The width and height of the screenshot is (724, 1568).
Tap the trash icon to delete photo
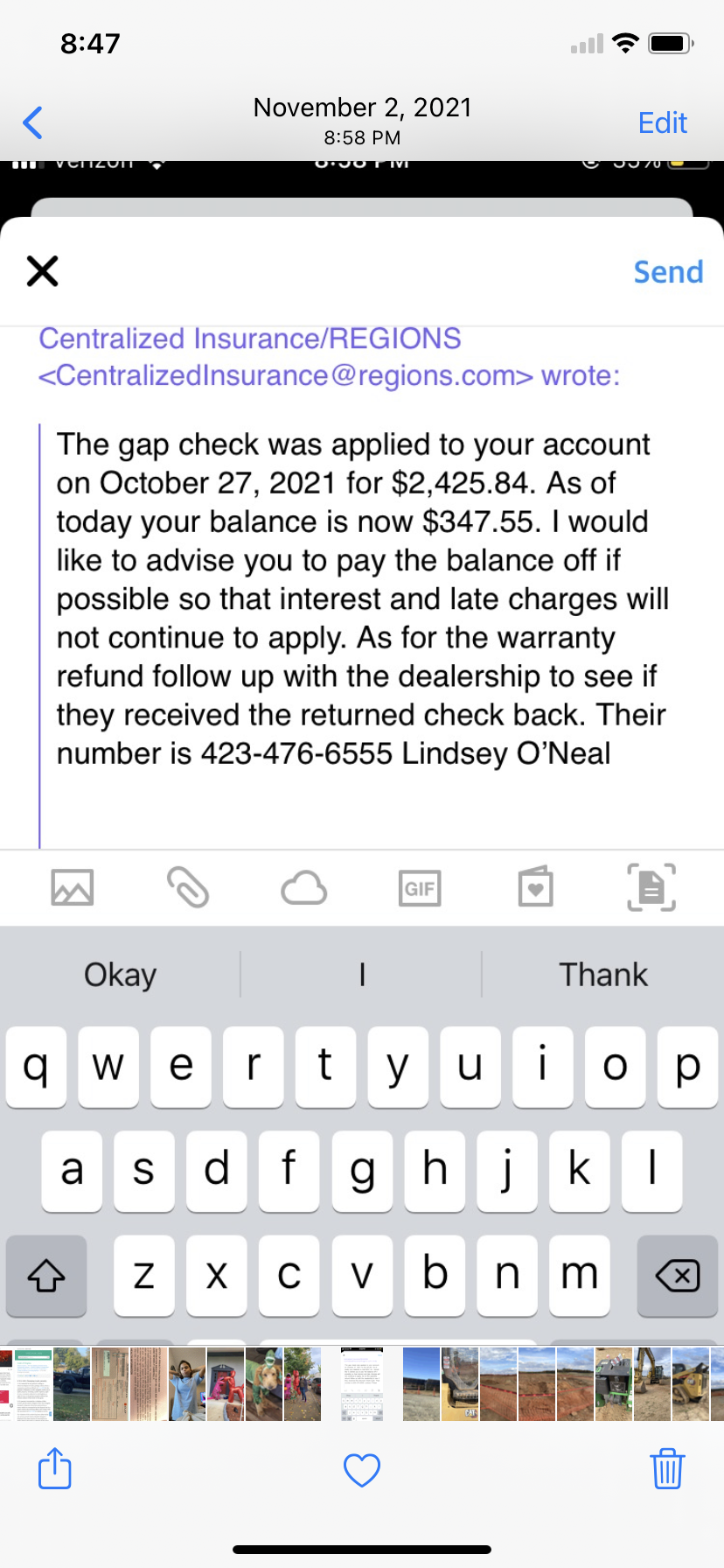point(667,1470)
